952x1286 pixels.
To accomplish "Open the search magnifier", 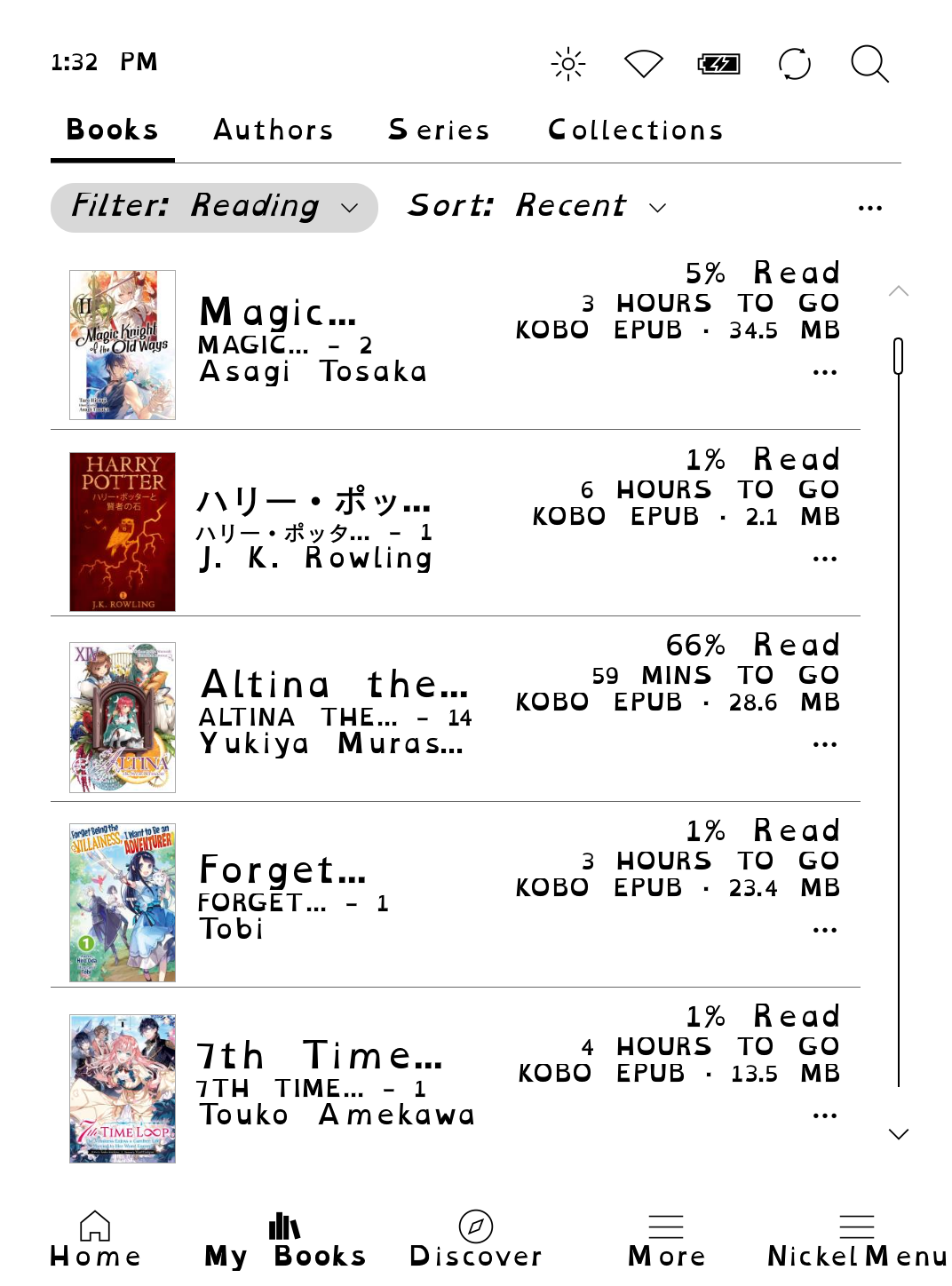I will coord(869,64).
